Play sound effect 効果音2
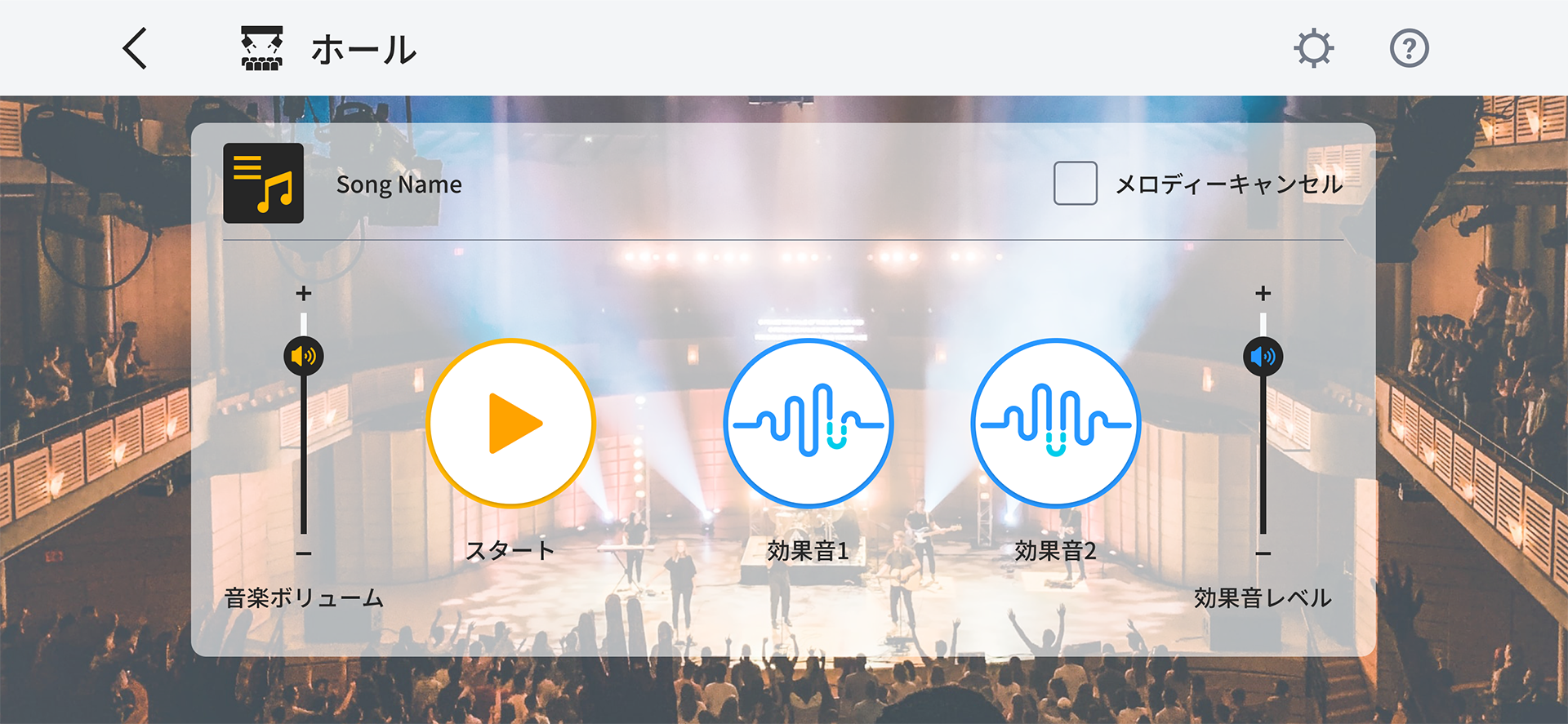 1055,424
